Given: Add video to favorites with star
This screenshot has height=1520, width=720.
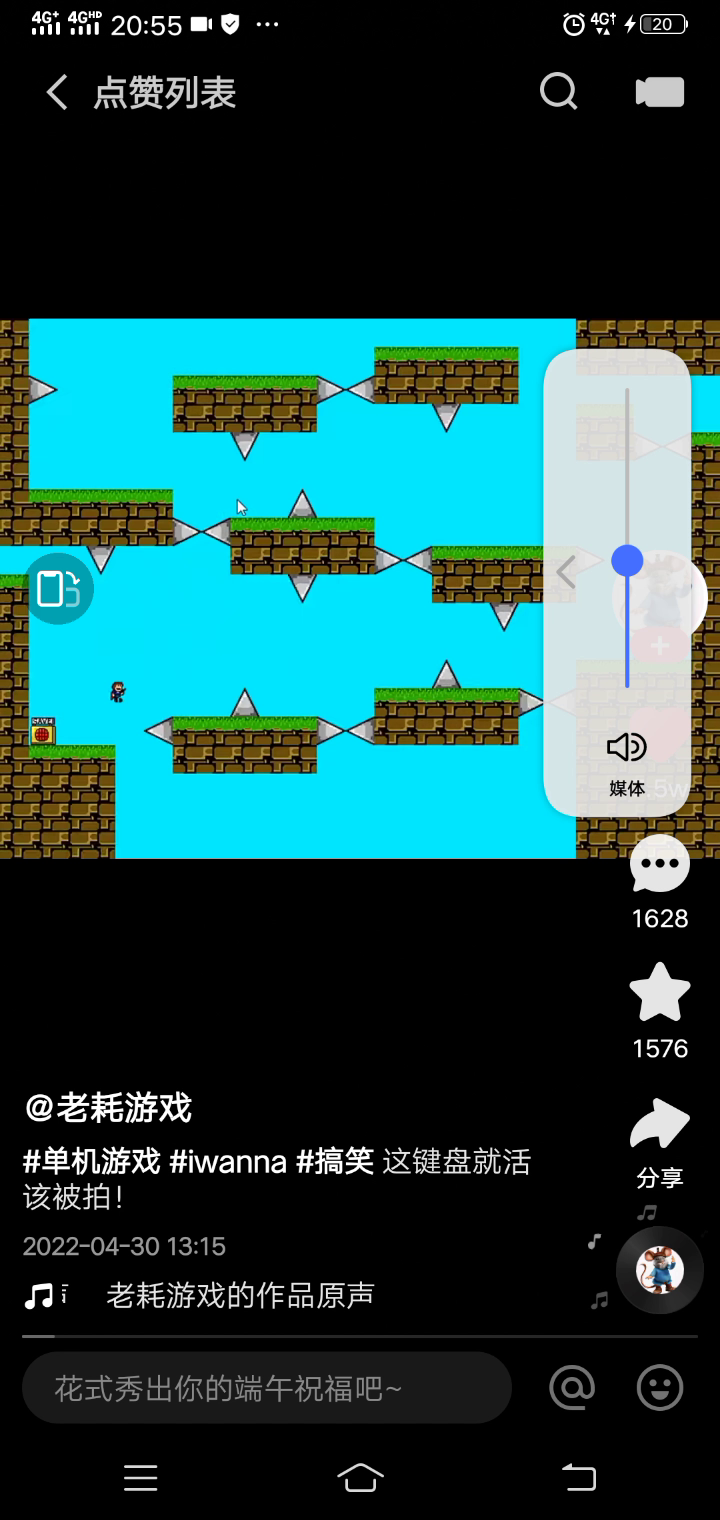Looking at the screenshot, I should tap(660, 992).
